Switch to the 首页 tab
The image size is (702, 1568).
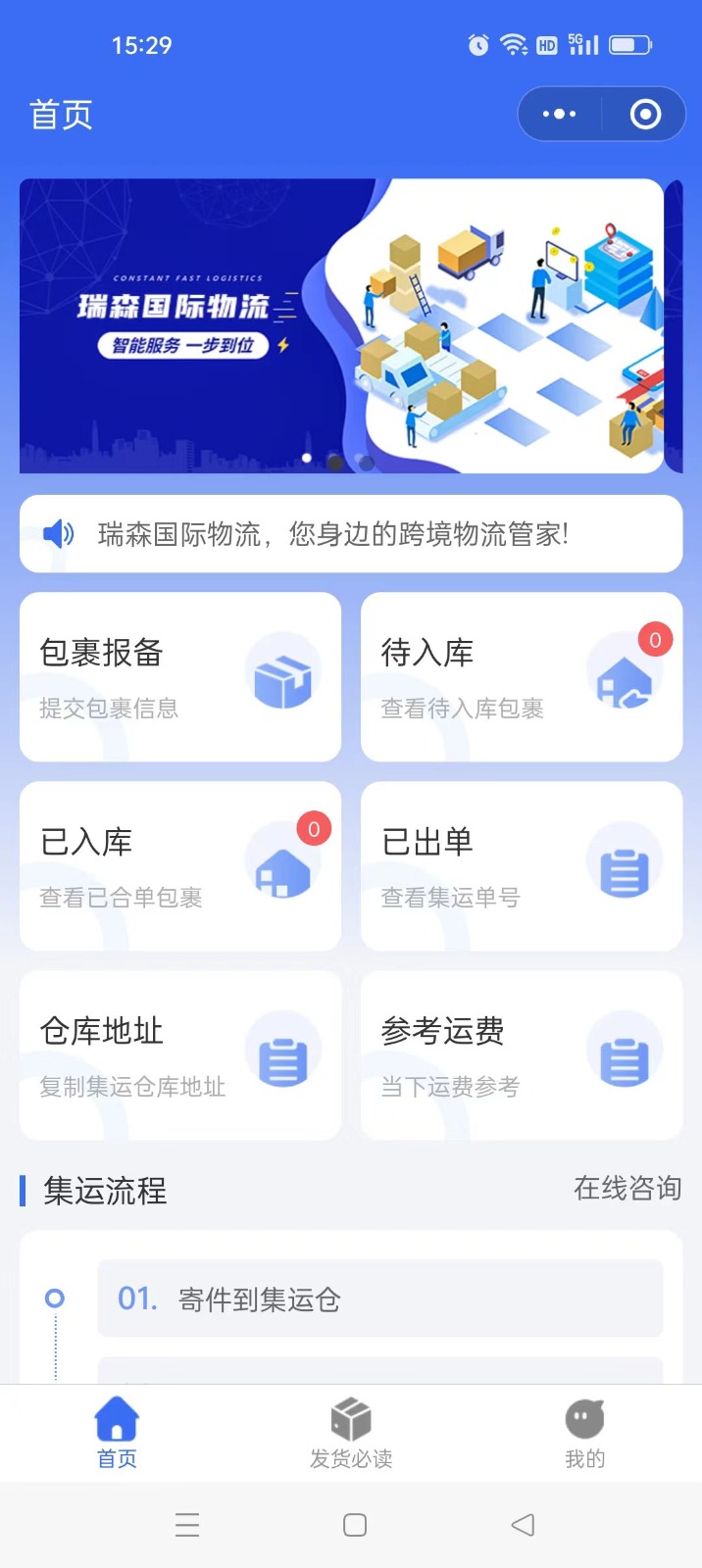pyautogui.click(x=117, y=1433)
